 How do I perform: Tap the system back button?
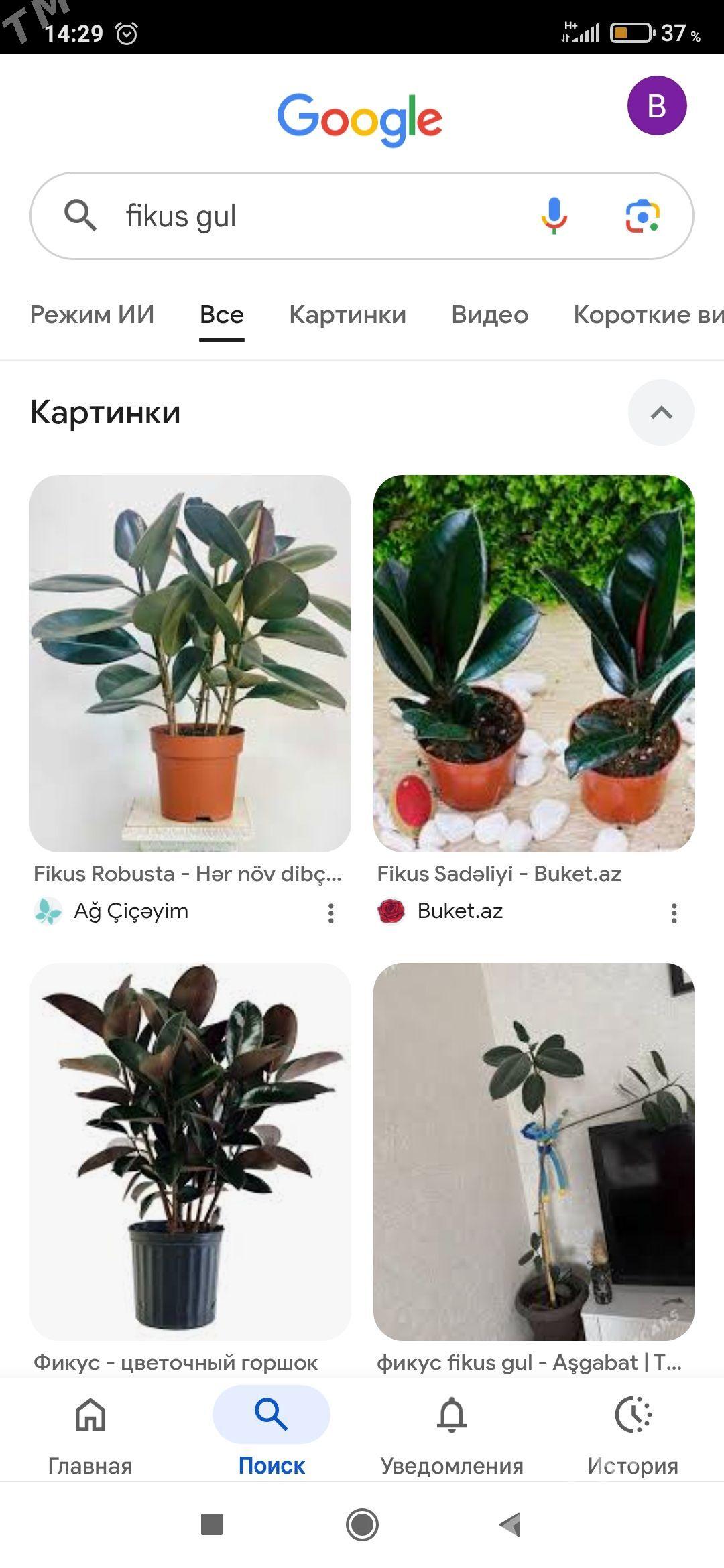pyautogui.click(x=511, y=1524)
